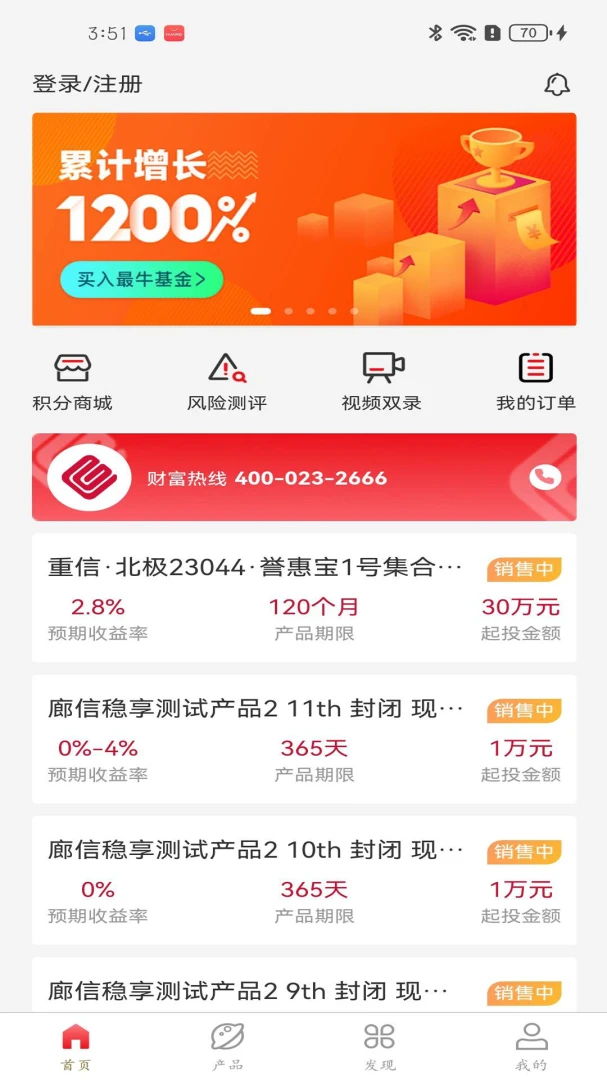The height and width of the screenshot is (1080, 607).
Task: Open the 登录/注册 login page
Action: pos(87,84)
